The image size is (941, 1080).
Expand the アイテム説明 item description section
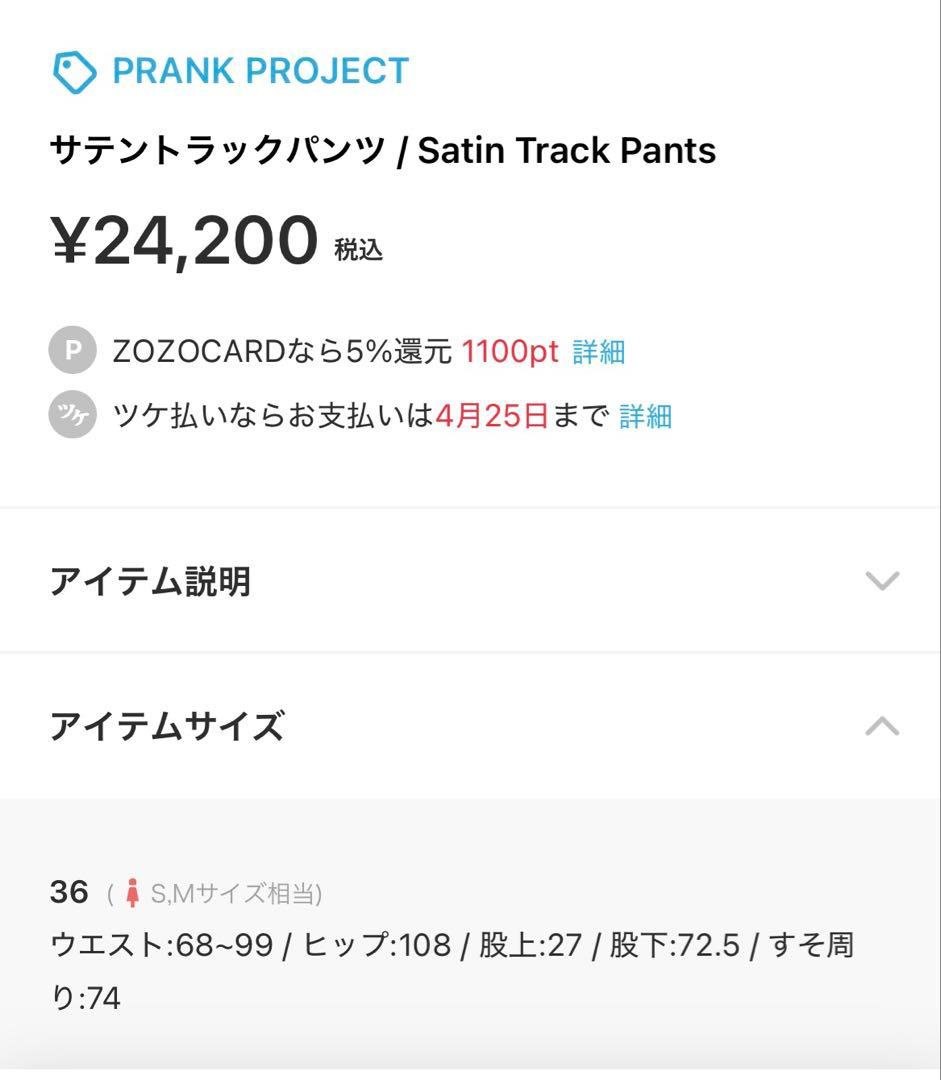coord(152,579)
